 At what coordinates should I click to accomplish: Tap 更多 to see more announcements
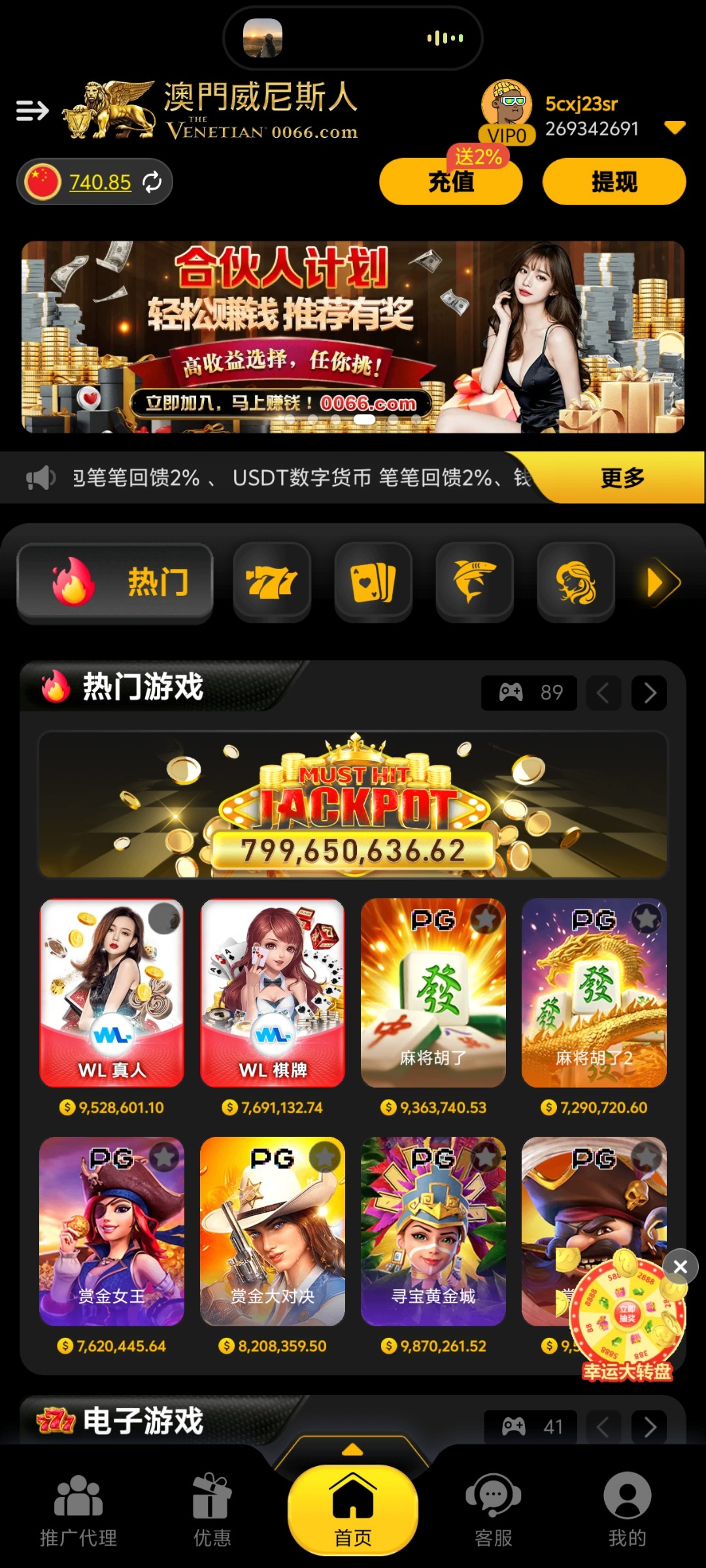pyautogui.click(x=622, y=478)
